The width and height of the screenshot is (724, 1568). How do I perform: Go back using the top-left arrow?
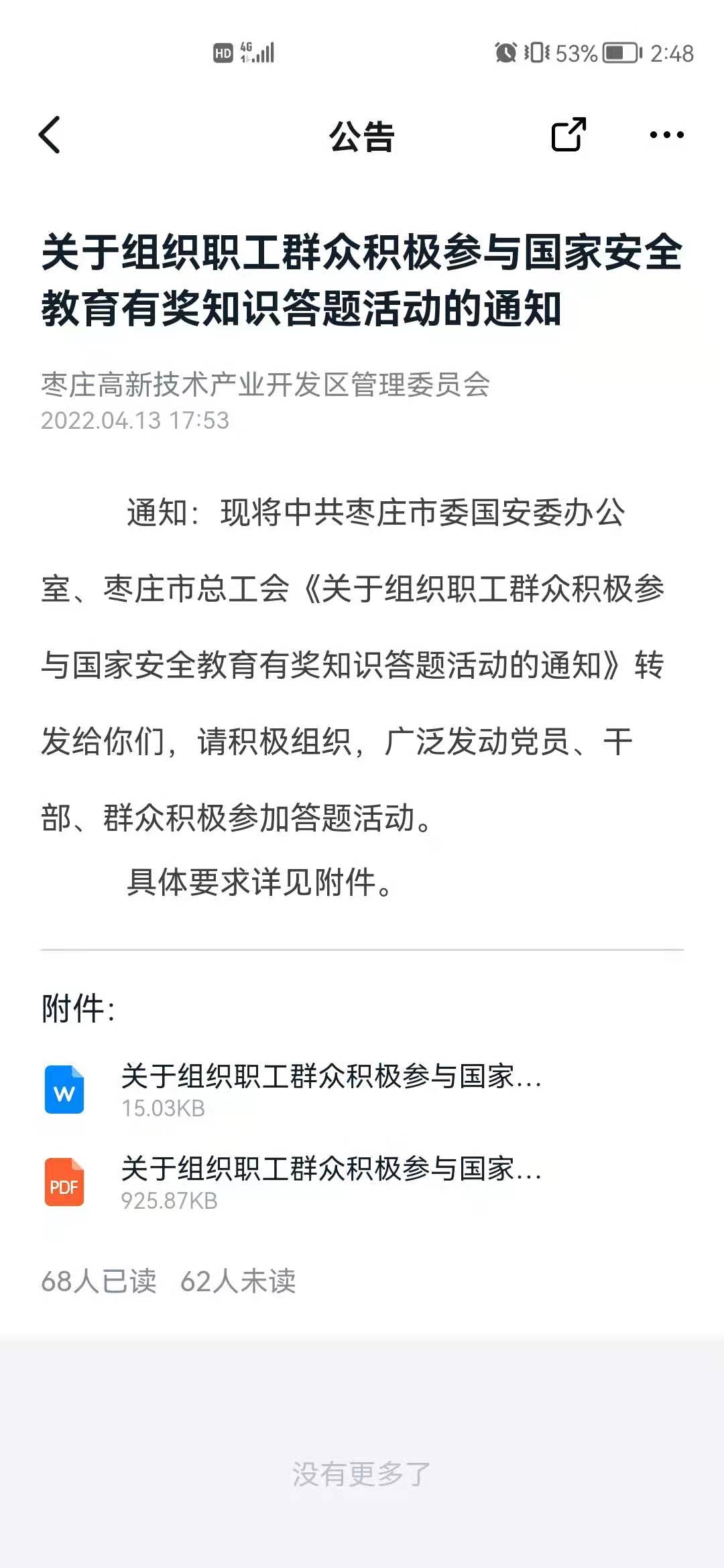[x=50, y=135]
